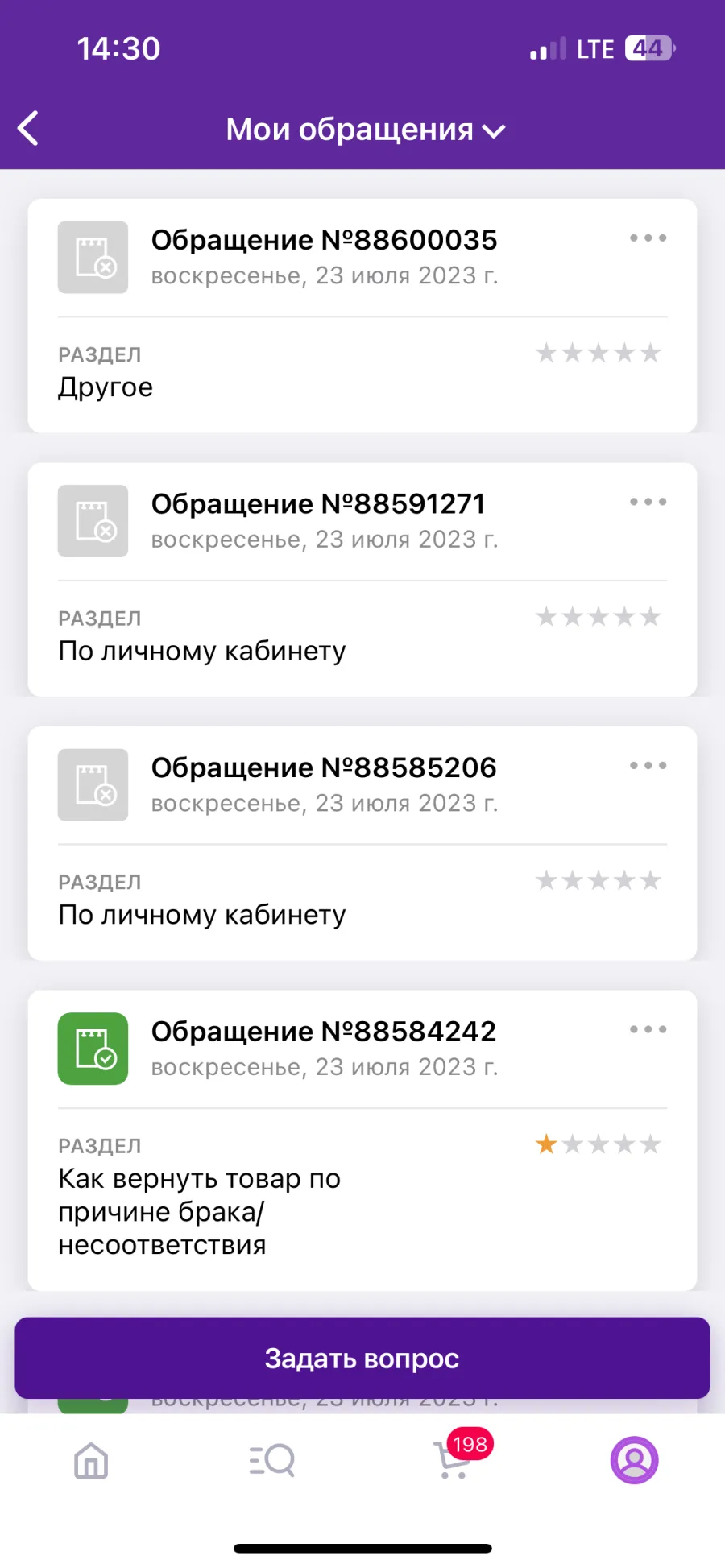Open request card №88591271
The image size is (725, 1568).
point(362,580)
